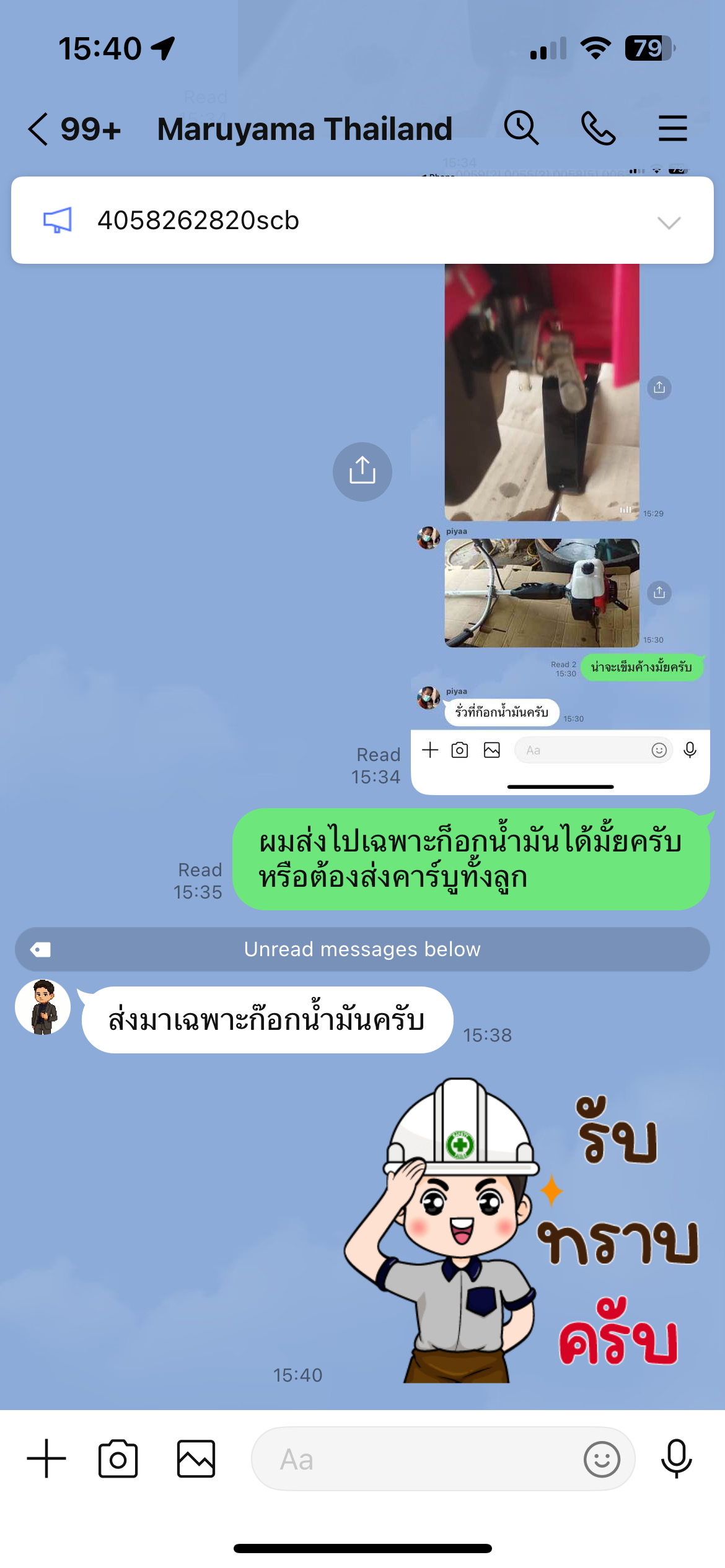View the sender's profile picture
Screen dimensions: 725x1568
pyautogui.click(x=43, y=1007)
